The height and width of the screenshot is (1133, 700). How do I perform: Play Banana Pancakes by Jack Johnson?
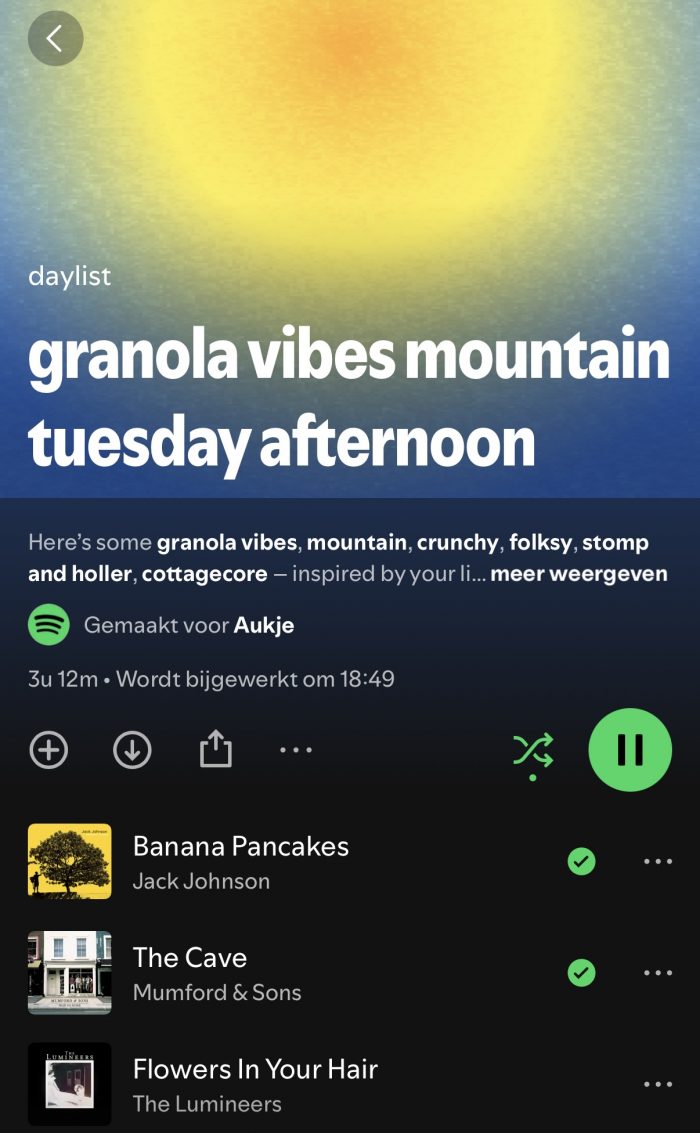point(289,861)
